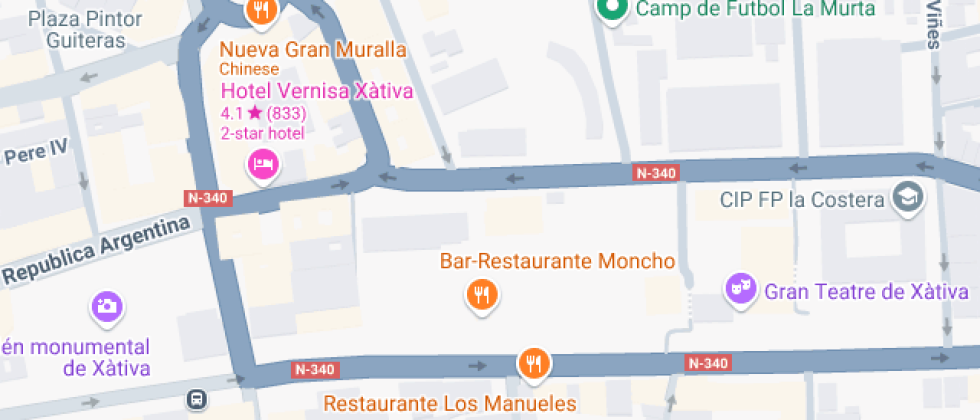Tap Camp de Futbol La Murta marker
The image size is (980, 420).
pyautogui.click(x=611, y=10)
